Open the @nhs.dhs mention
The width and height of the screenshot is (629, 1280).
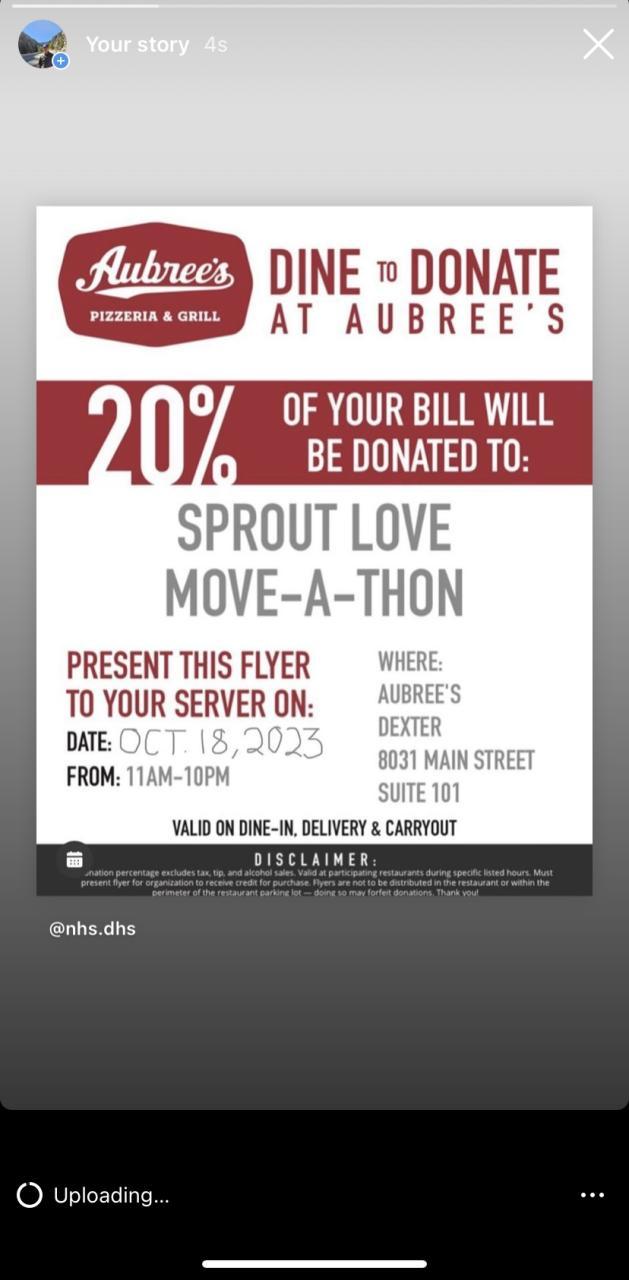pos(92,928)
